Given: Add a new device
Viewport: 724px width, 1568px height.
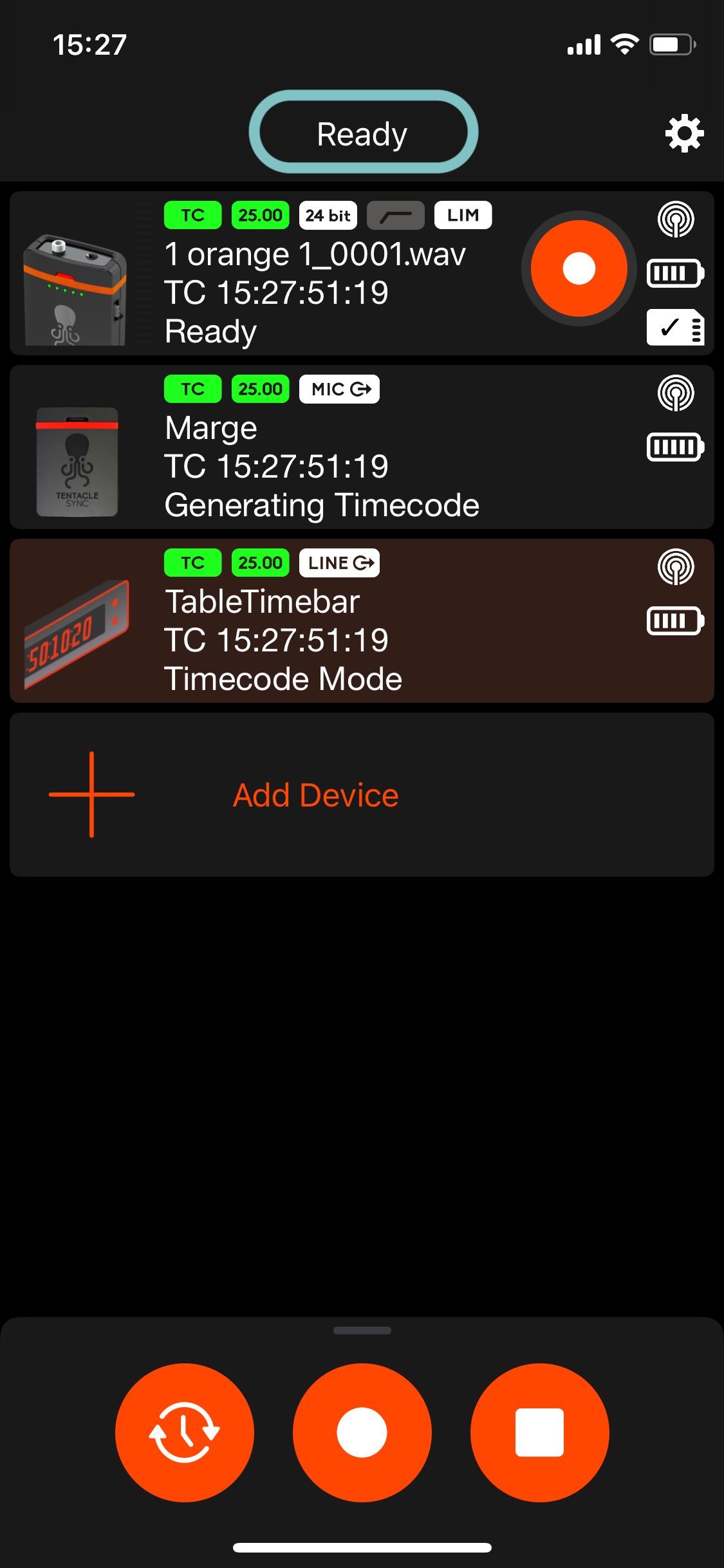Looking at the screenshot, I should point(315,795).
